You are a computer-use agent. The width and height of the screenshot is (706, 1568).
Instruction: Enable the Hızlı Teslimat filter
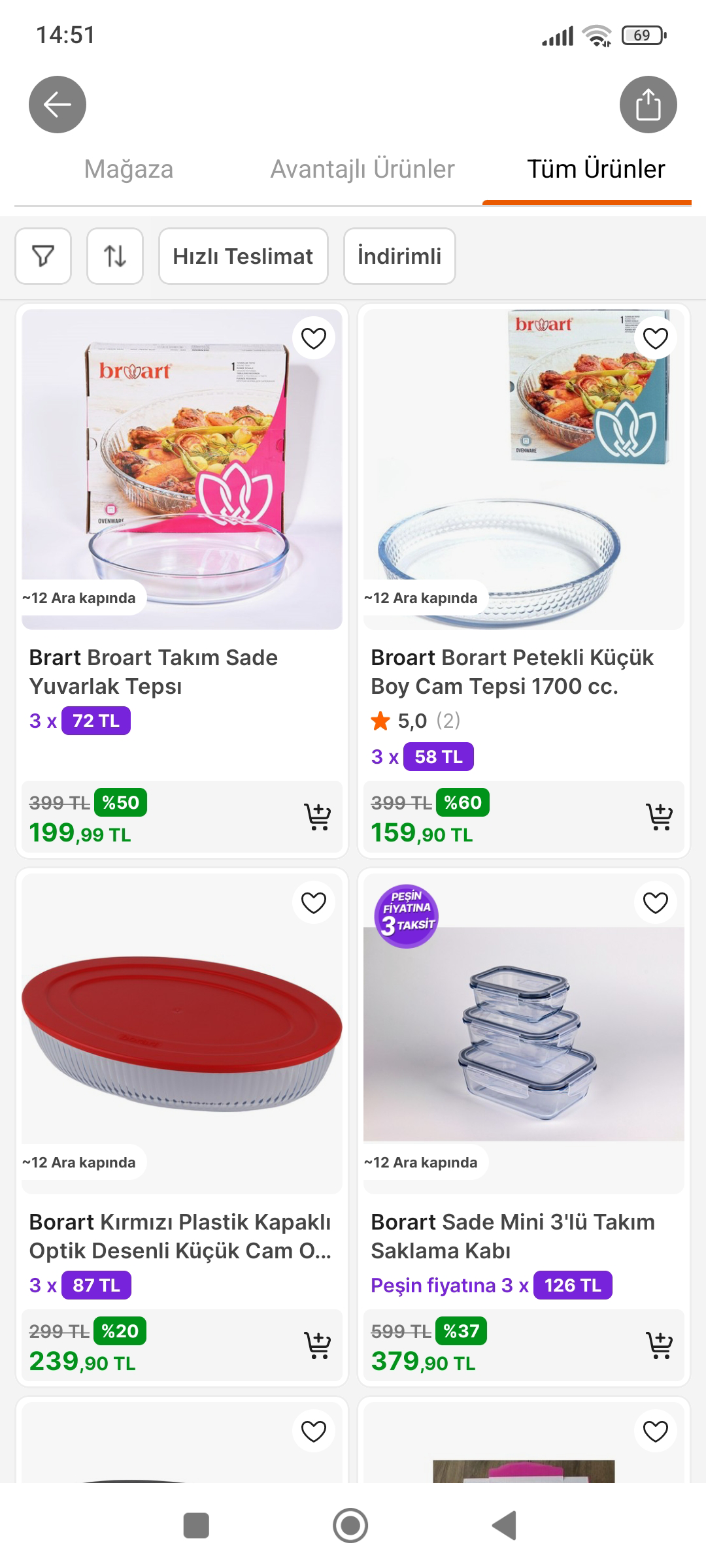pyautogui.click(x=243, y=256)
